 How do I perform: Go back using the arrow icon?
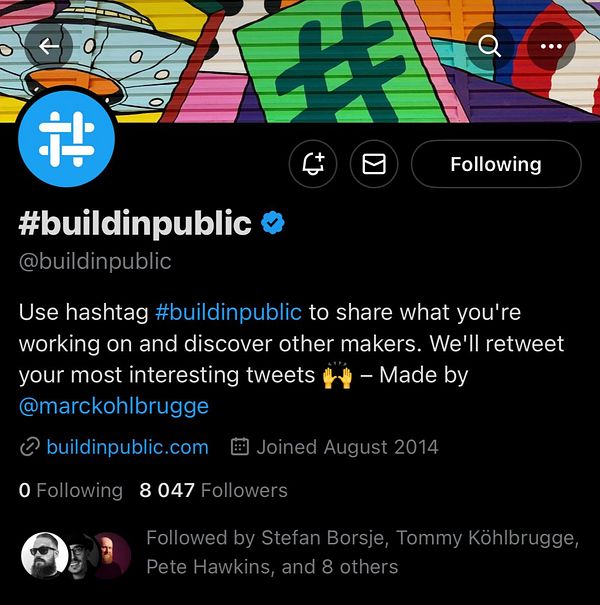pyautogui.click(x=49, y=45)
